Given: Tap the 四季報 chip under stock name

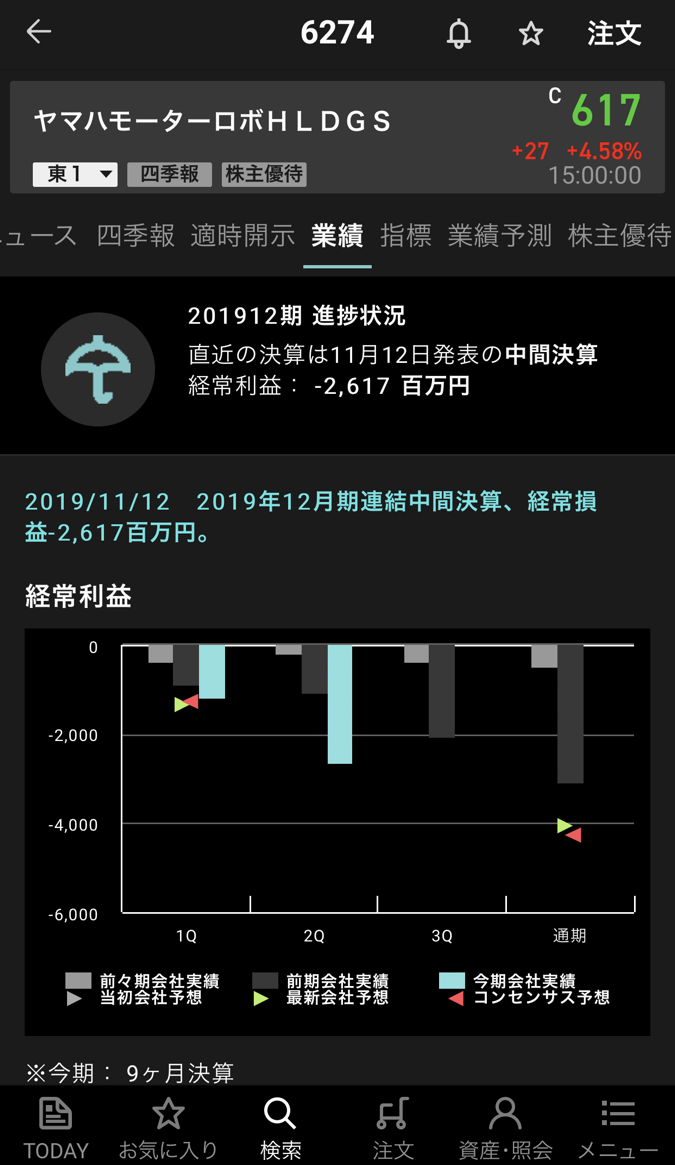Looking at the screenshot, I should (169, 174).
